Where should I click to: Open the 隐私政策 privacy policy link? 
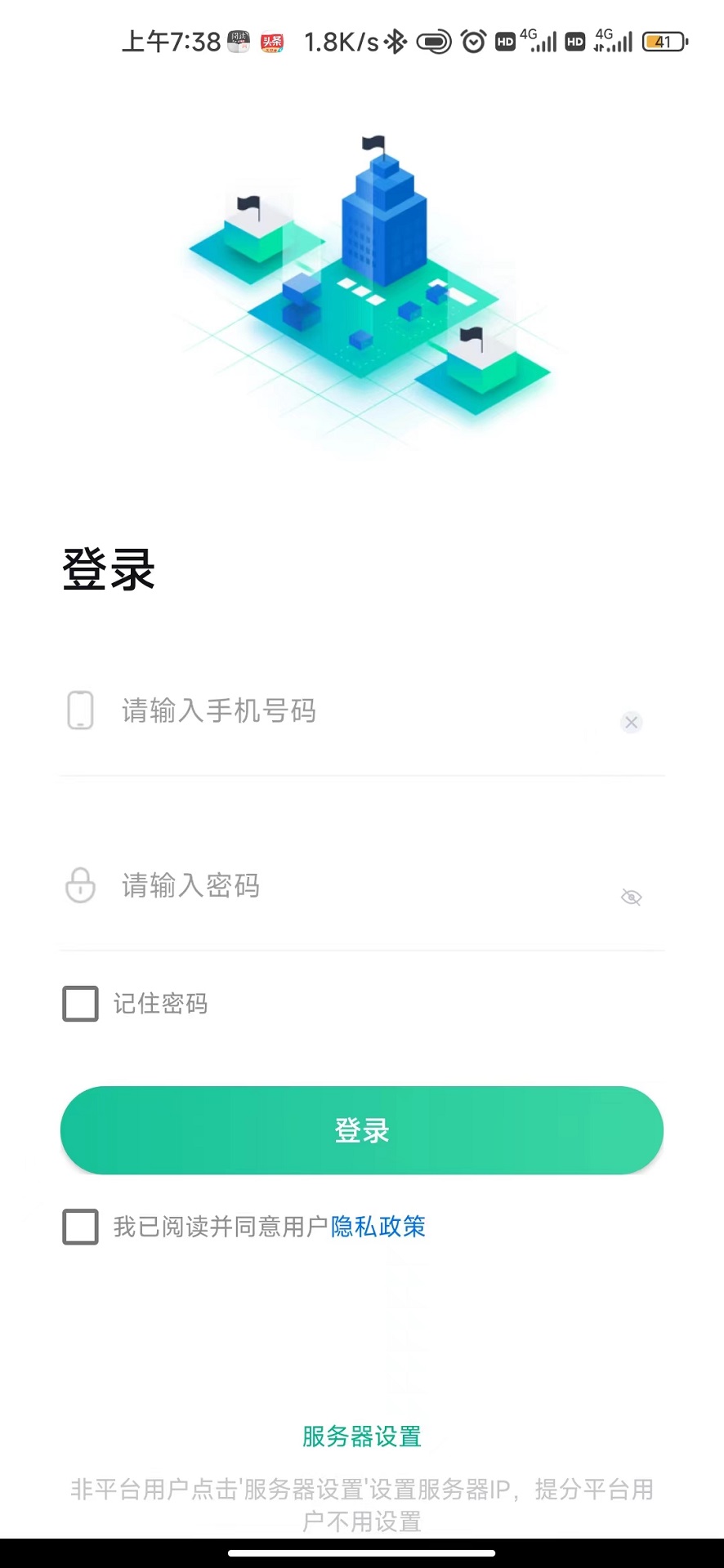point(379,1226)
